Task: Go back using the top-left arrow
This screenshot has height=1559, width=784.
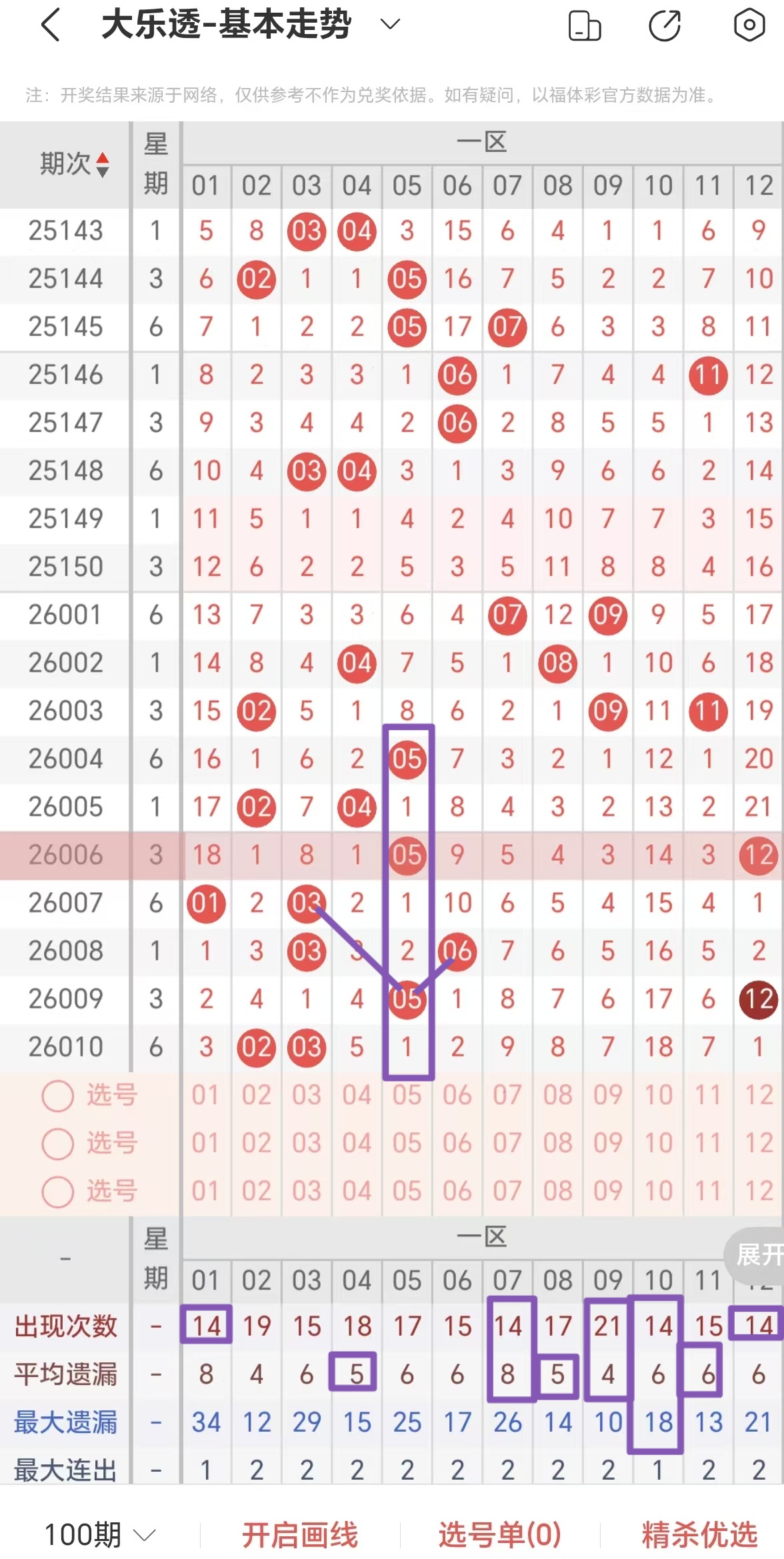Action: tap(51, 25)
